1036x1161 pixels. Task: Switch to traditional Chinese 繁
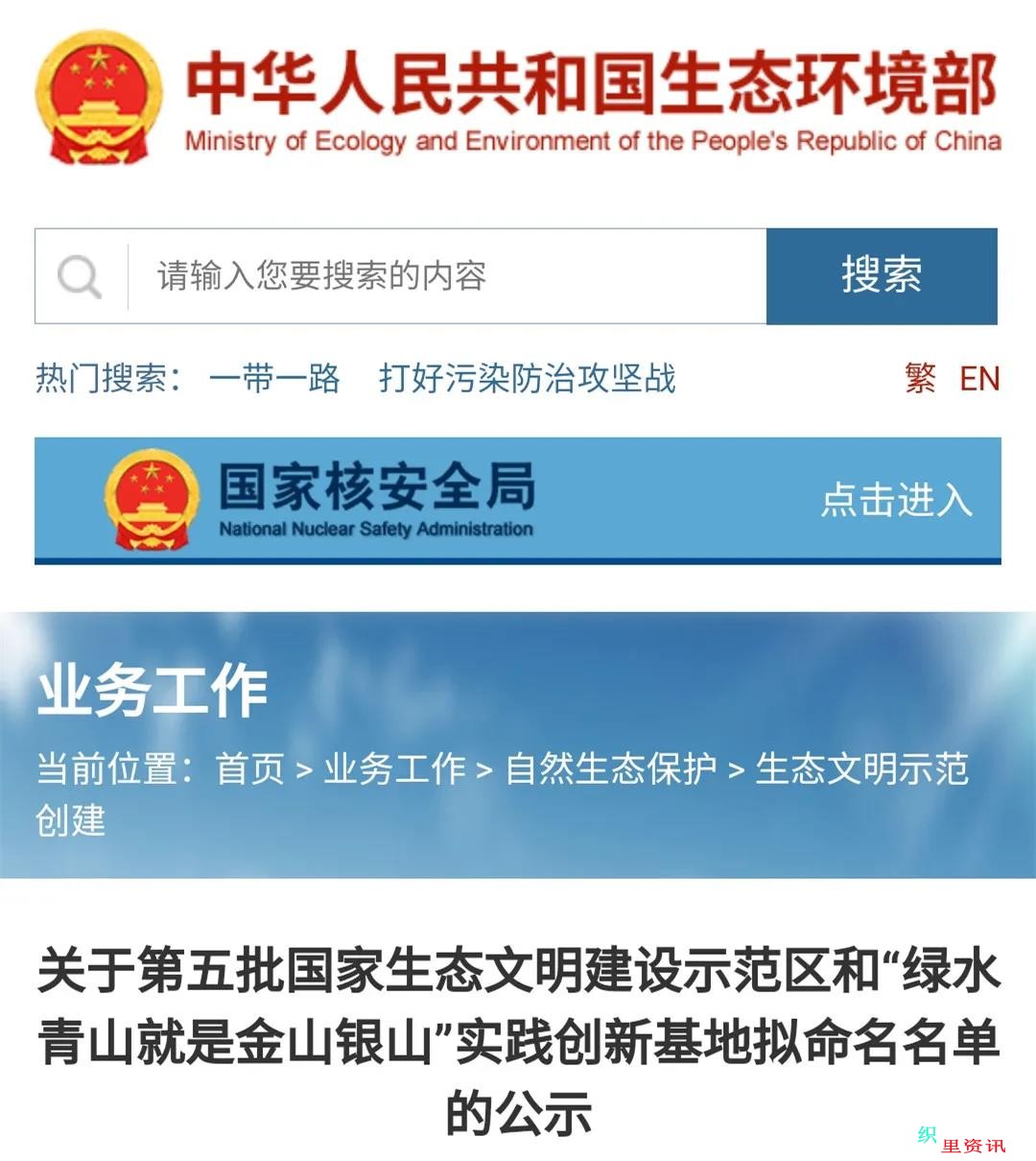(x=920, y=378)
